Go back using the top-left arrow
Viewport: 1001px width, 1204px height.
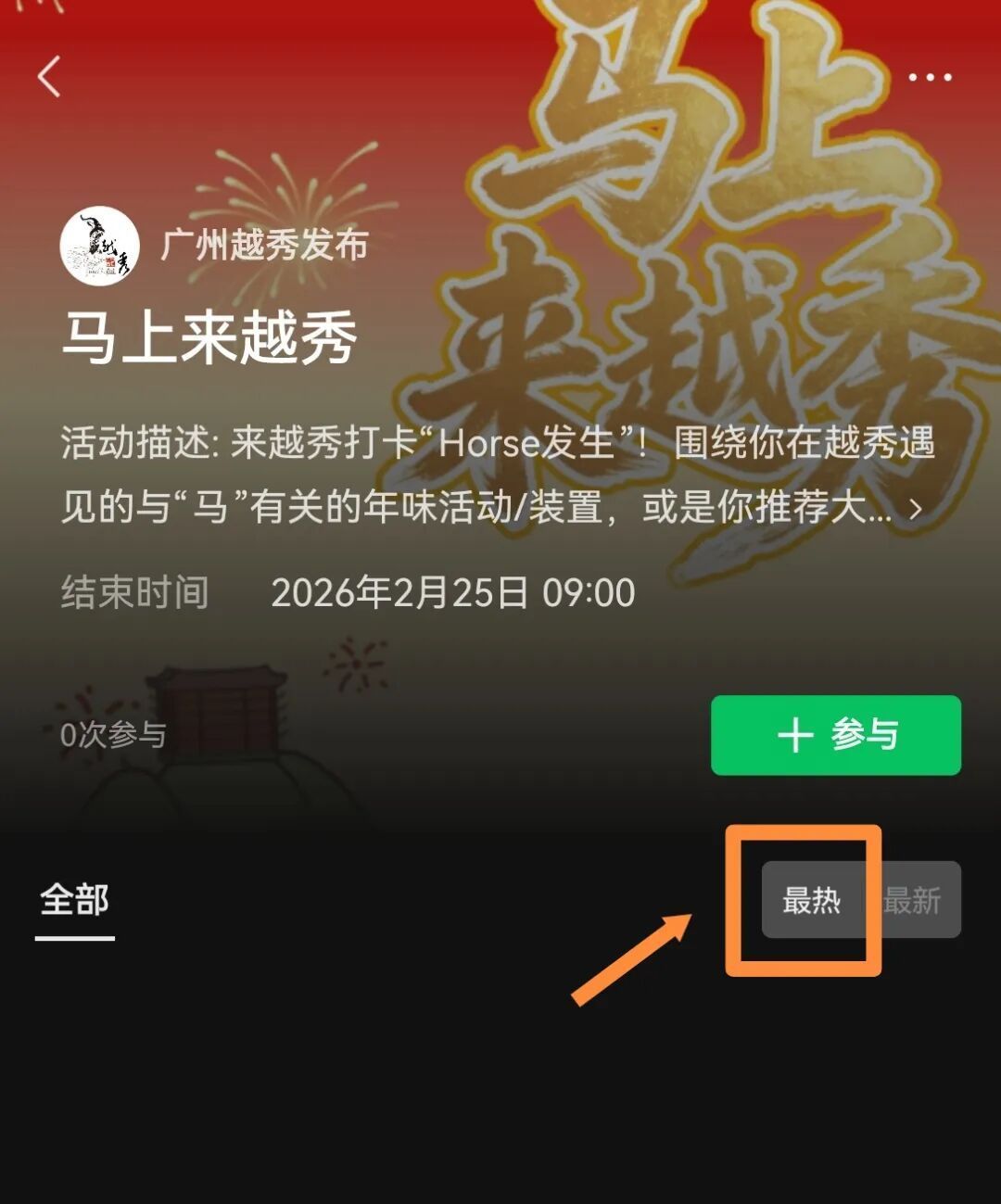(50, 76)
